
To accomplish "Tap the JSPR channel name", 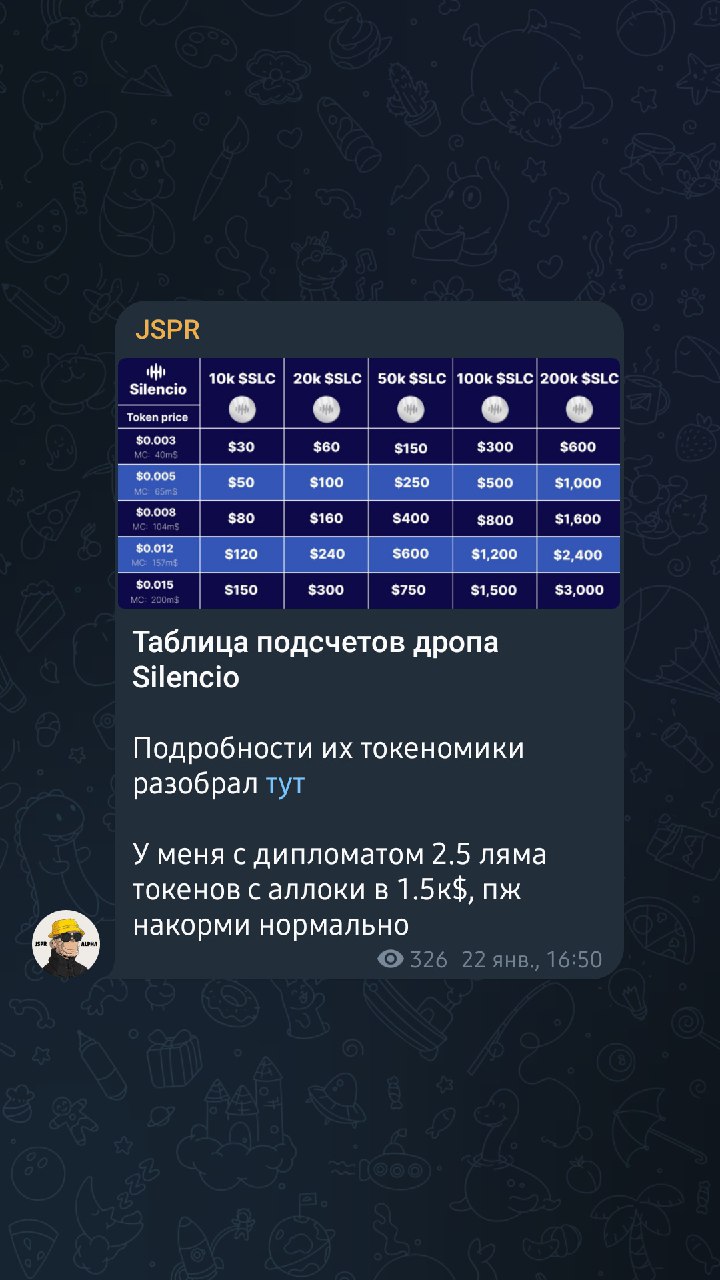I will (x=168, y=330).
